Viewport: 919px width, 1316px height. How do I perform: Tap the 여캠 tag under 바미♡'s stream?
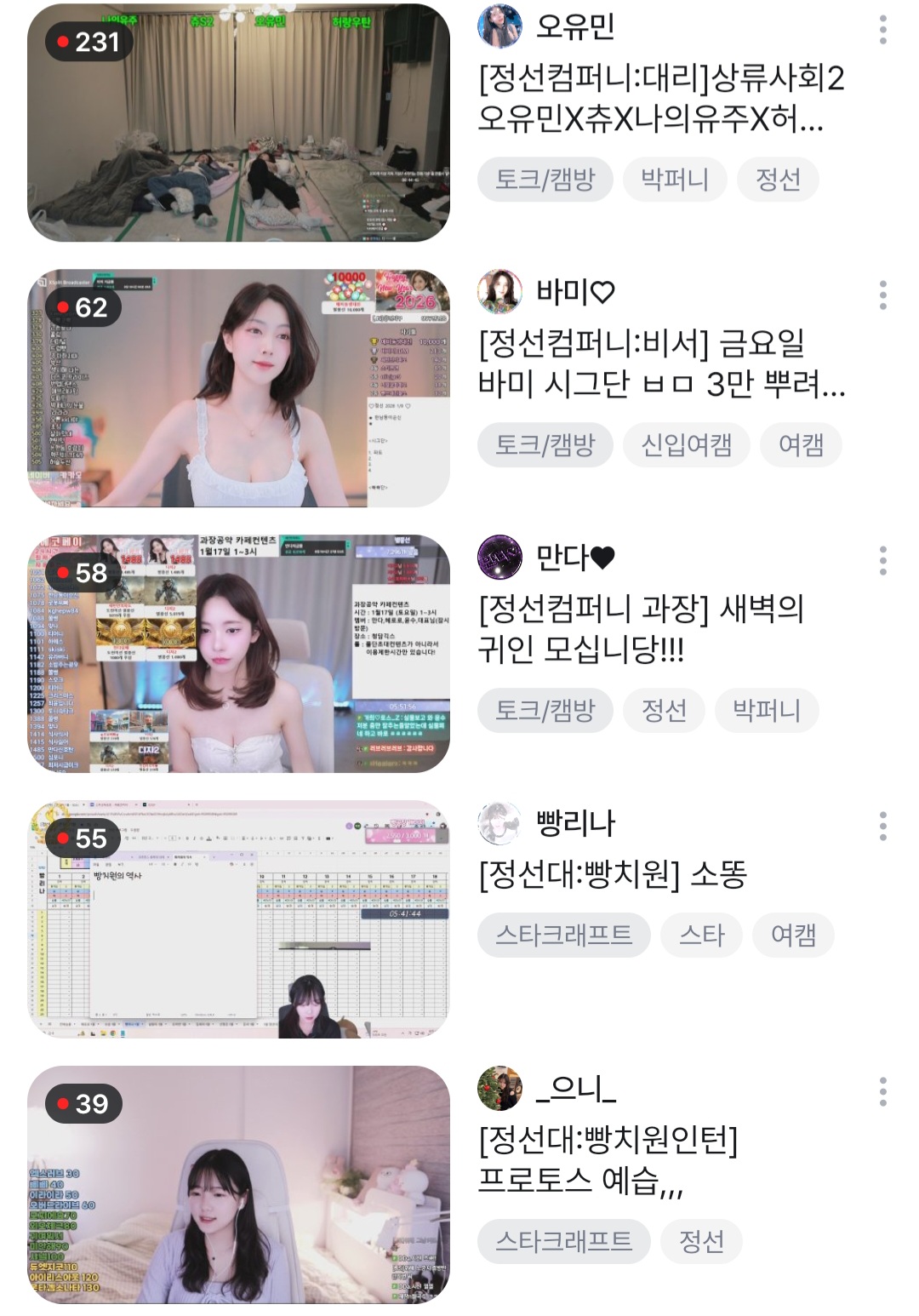[x=801, y=445]
